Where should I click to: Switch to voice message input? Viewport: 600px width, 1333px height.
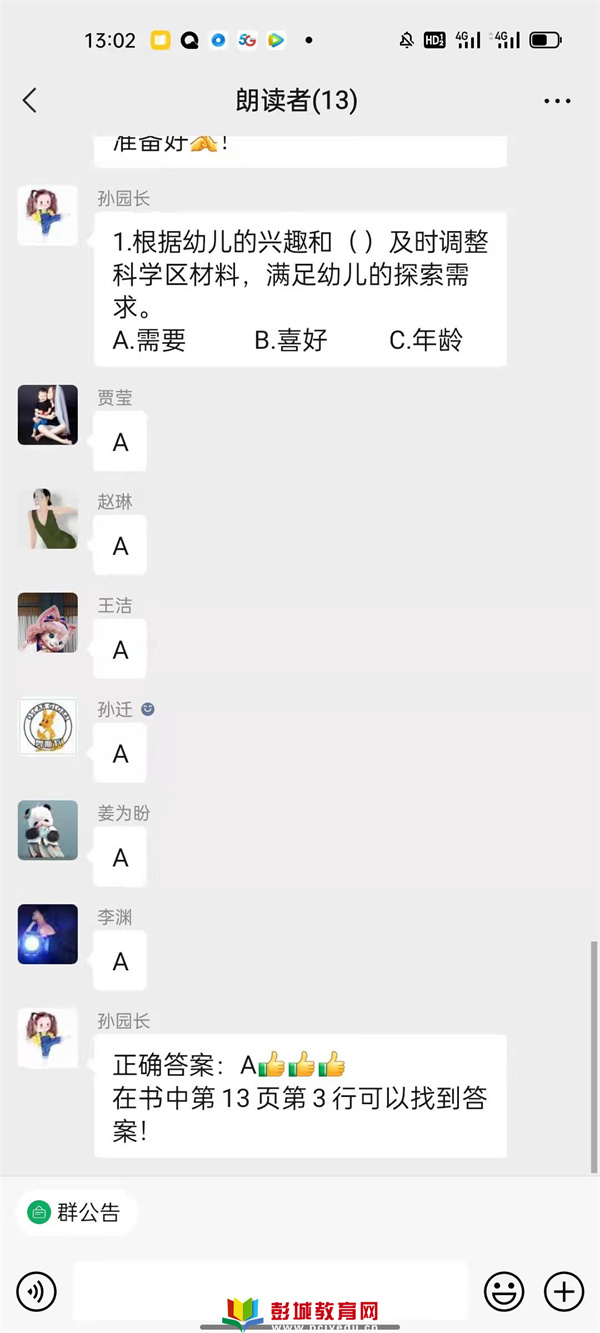[x=37, y=1292]
